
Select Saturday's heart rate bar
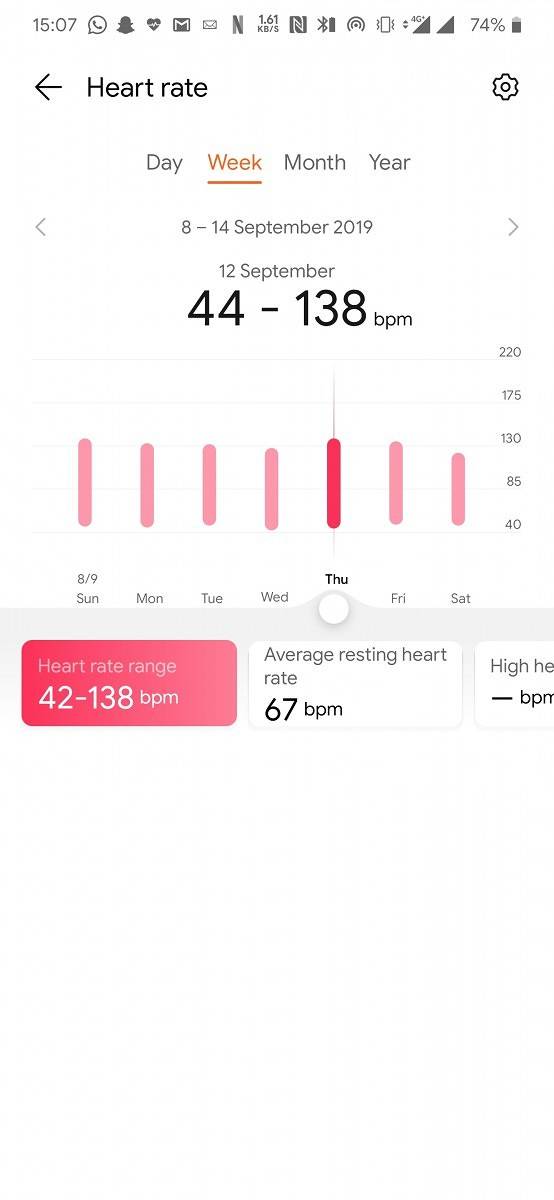pos(458,489)
